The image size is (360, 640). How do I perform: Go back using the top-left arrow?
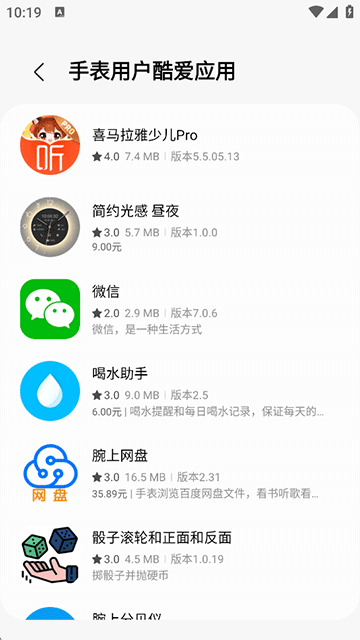click(x=39, y=72)
